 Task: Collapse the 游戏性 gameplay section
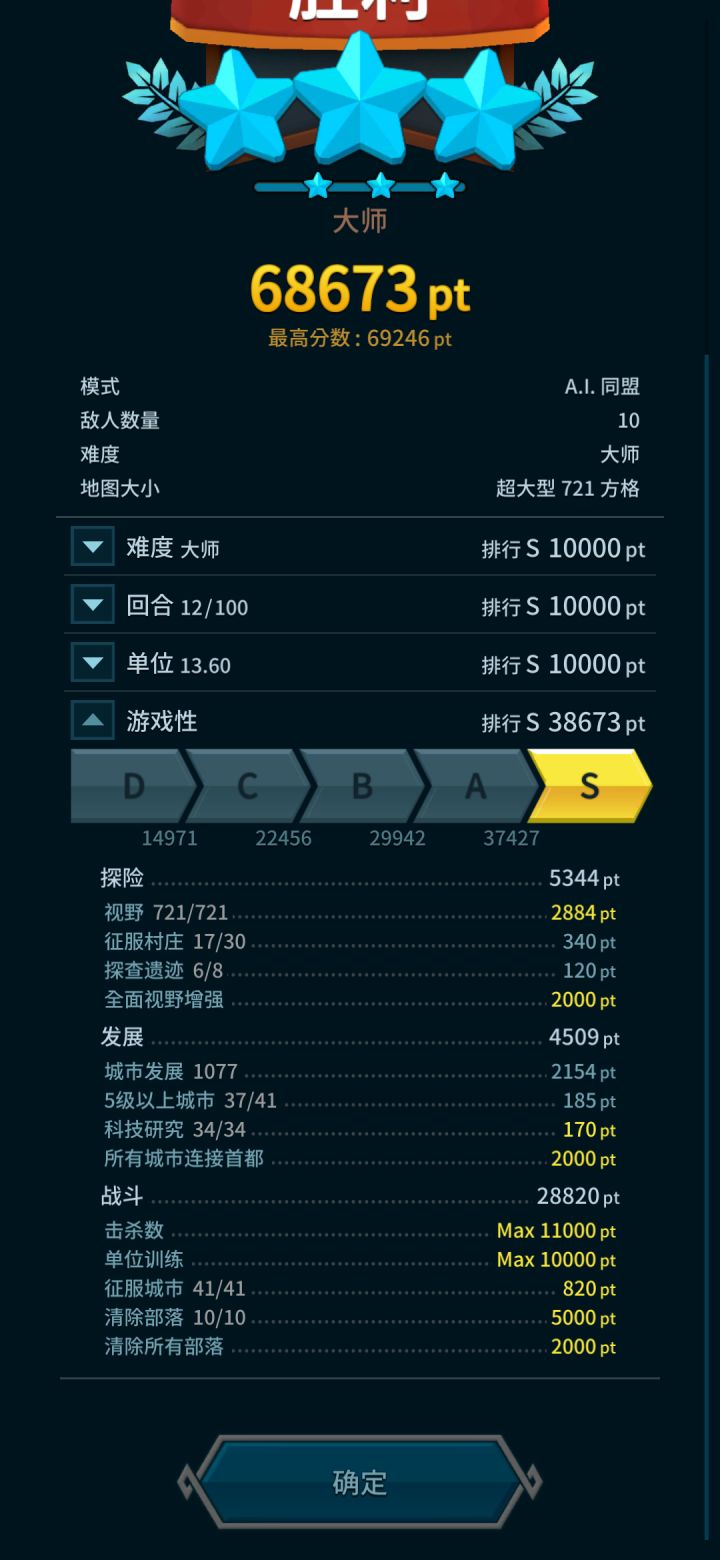click(x=91, y=721)
